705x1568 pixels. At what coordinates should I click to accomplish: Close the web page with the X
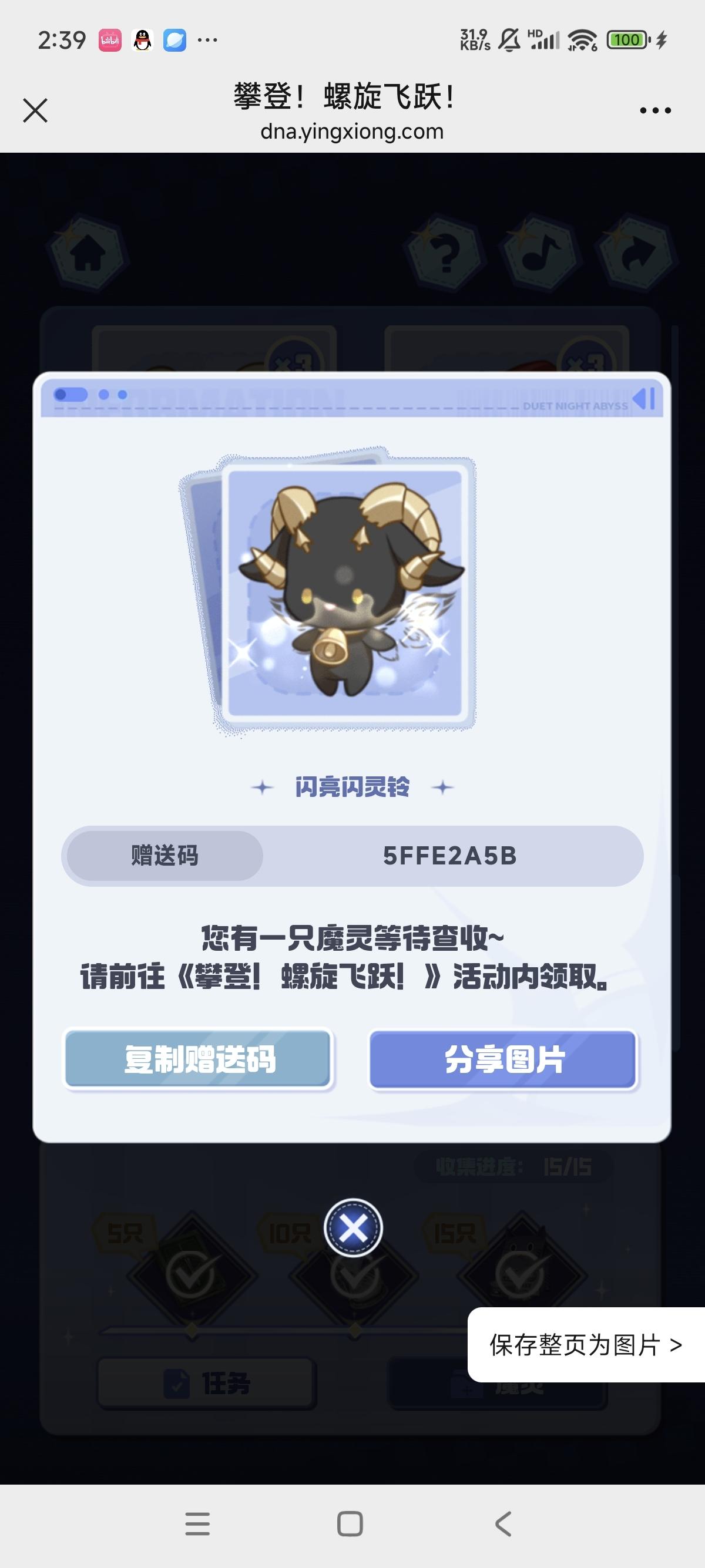click(35, 110)
